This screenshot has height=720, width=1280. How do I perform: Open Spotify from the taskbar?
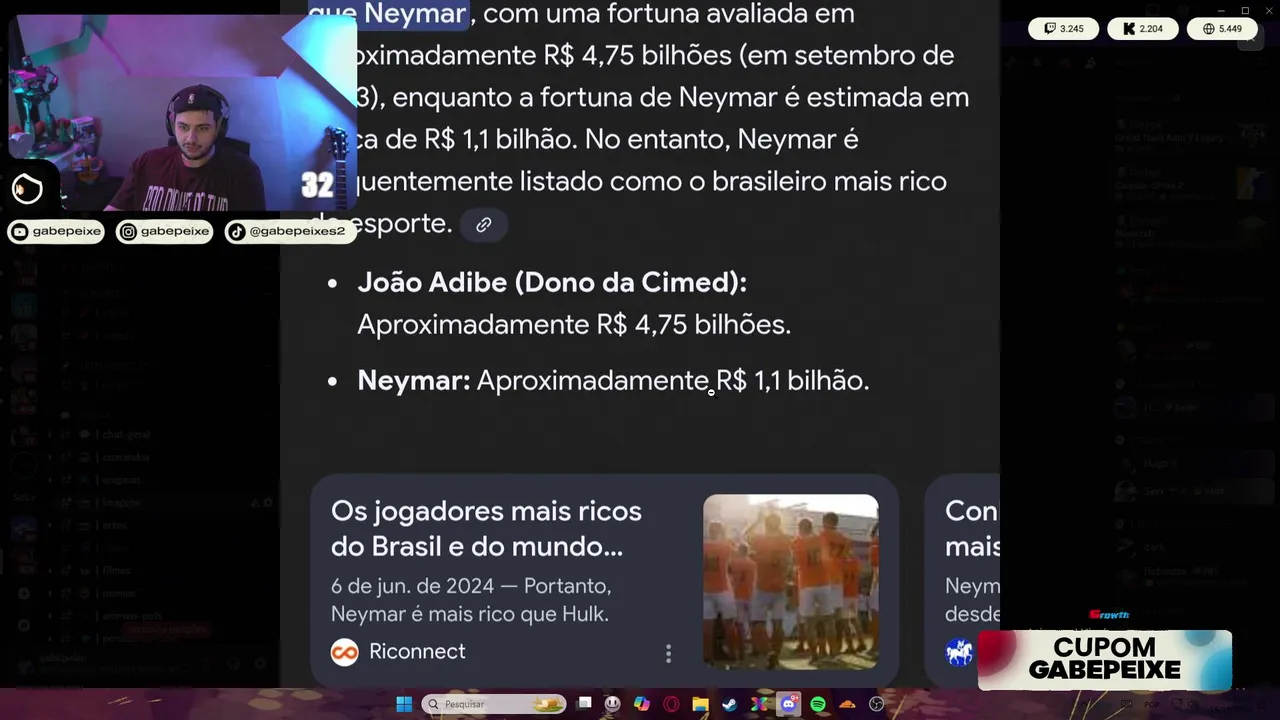click(818, 704)
